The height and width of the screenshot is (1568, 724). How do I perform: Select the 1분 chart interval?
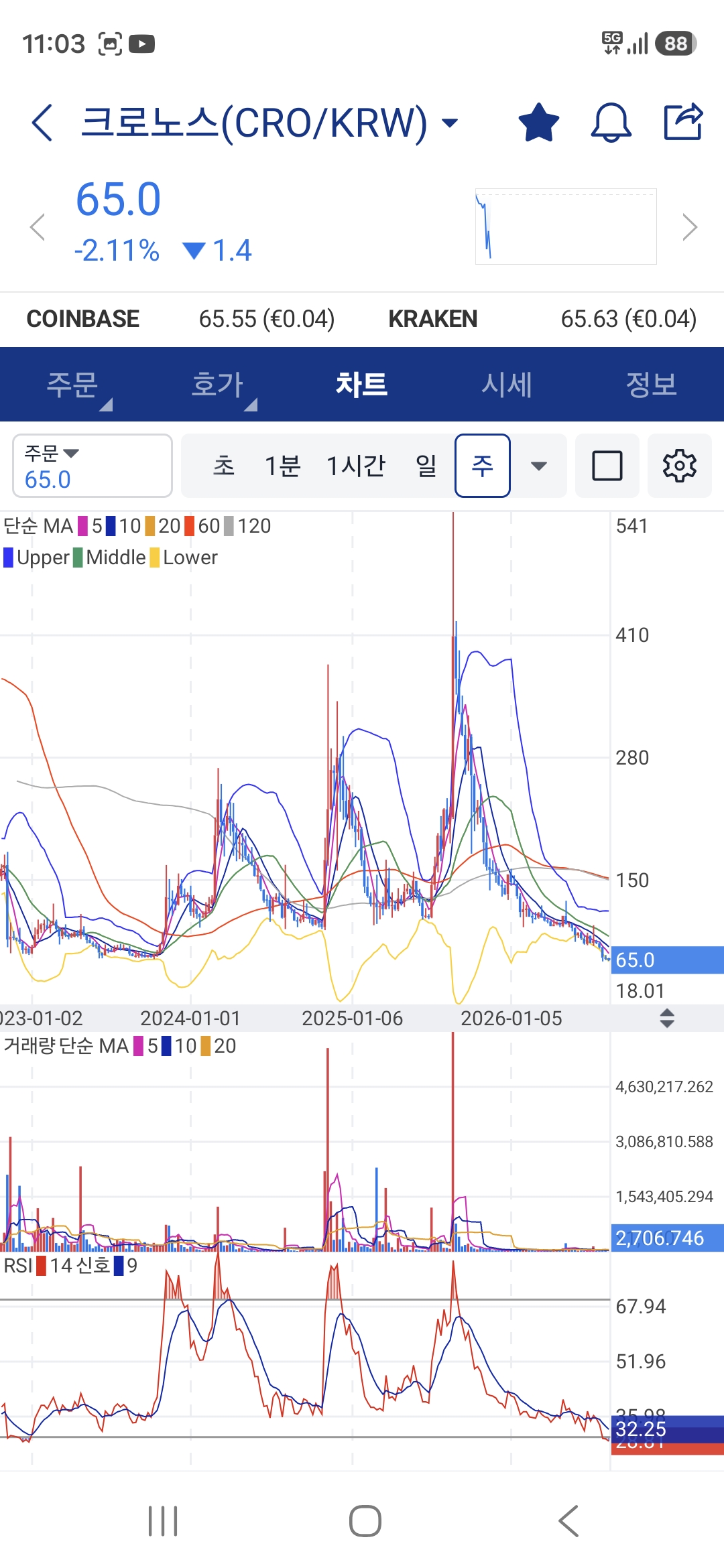(282, 466)
